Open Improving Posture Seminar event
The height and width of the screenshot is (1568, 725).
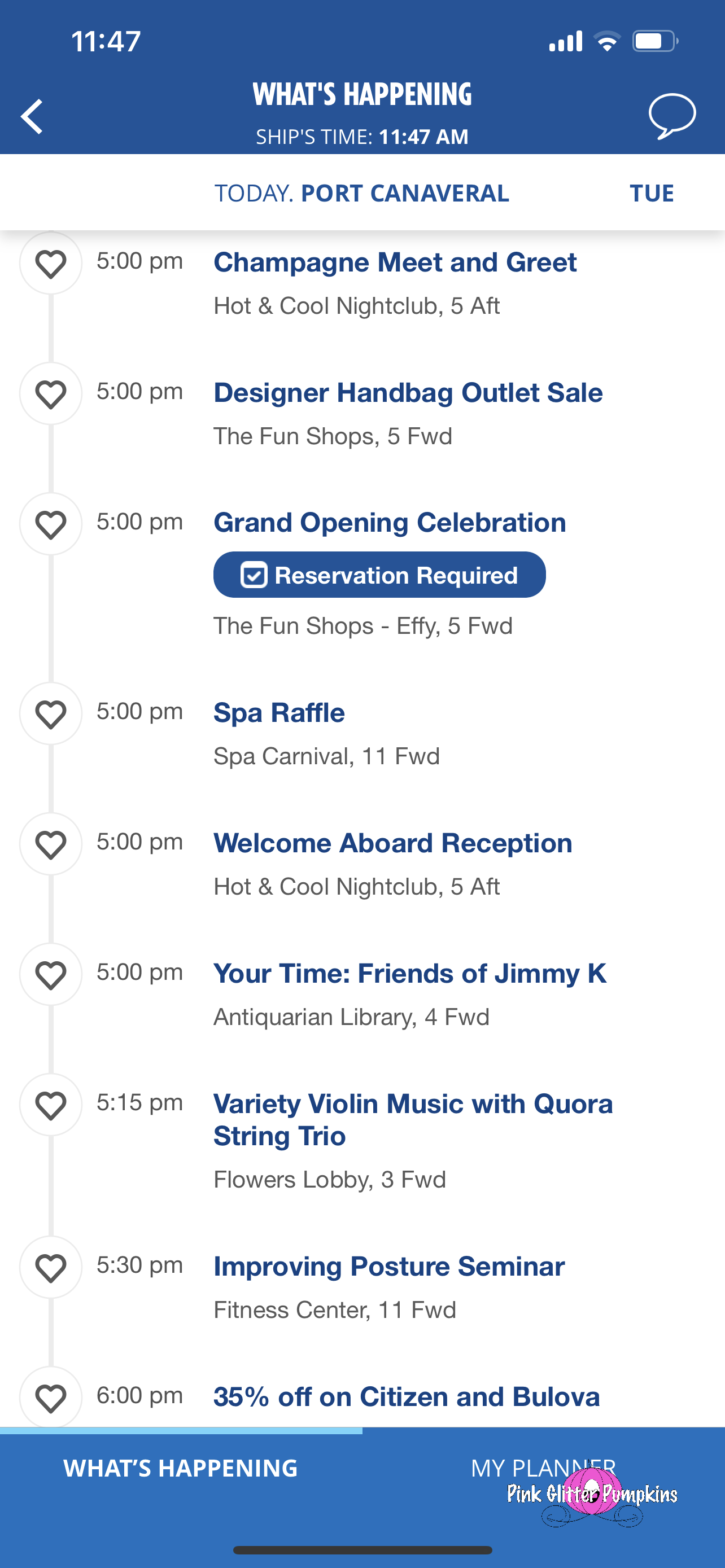point(389,1267)
